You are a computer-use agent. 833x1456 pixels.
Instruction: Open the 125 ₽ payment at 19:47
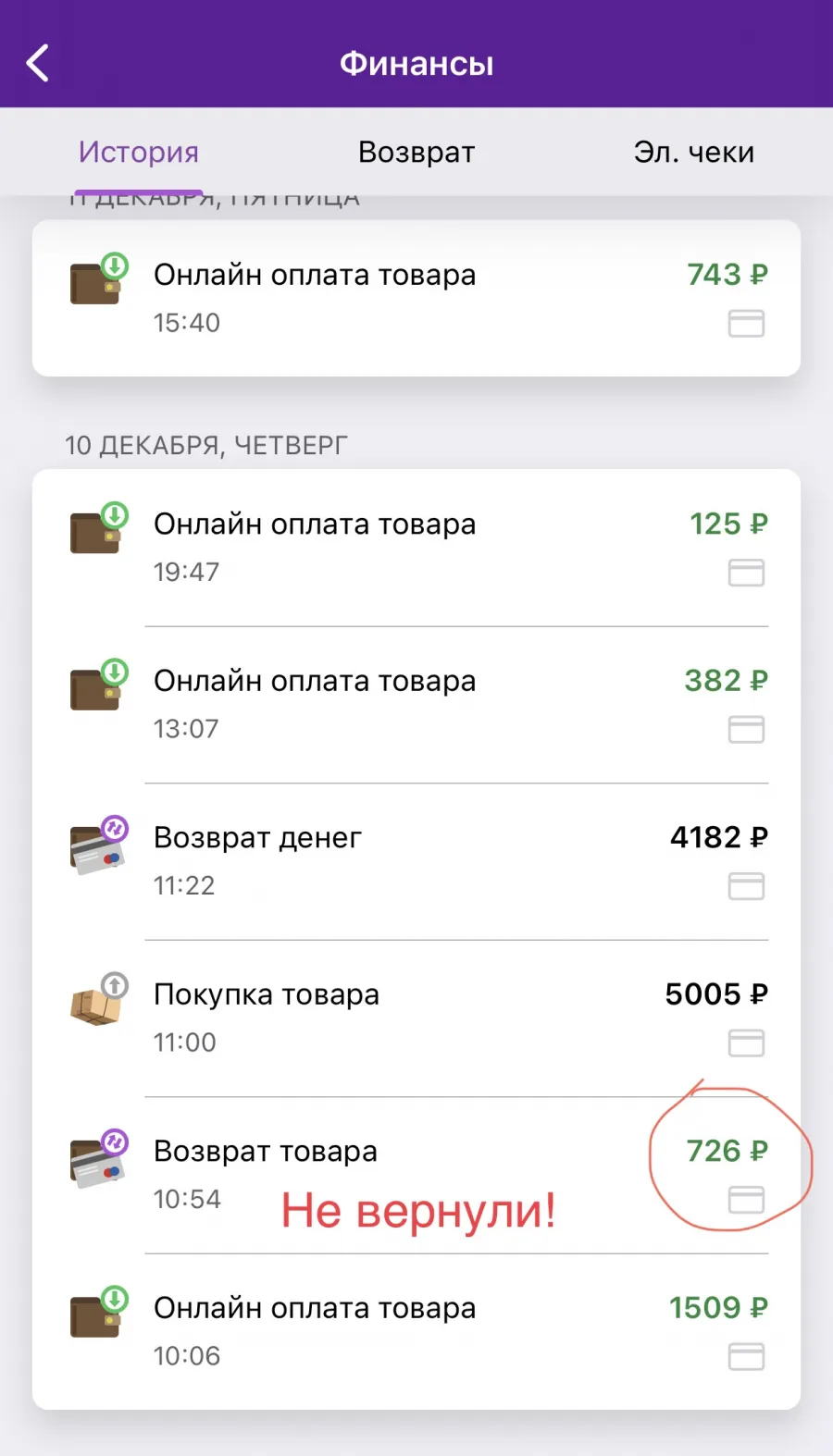pos(416,548)
